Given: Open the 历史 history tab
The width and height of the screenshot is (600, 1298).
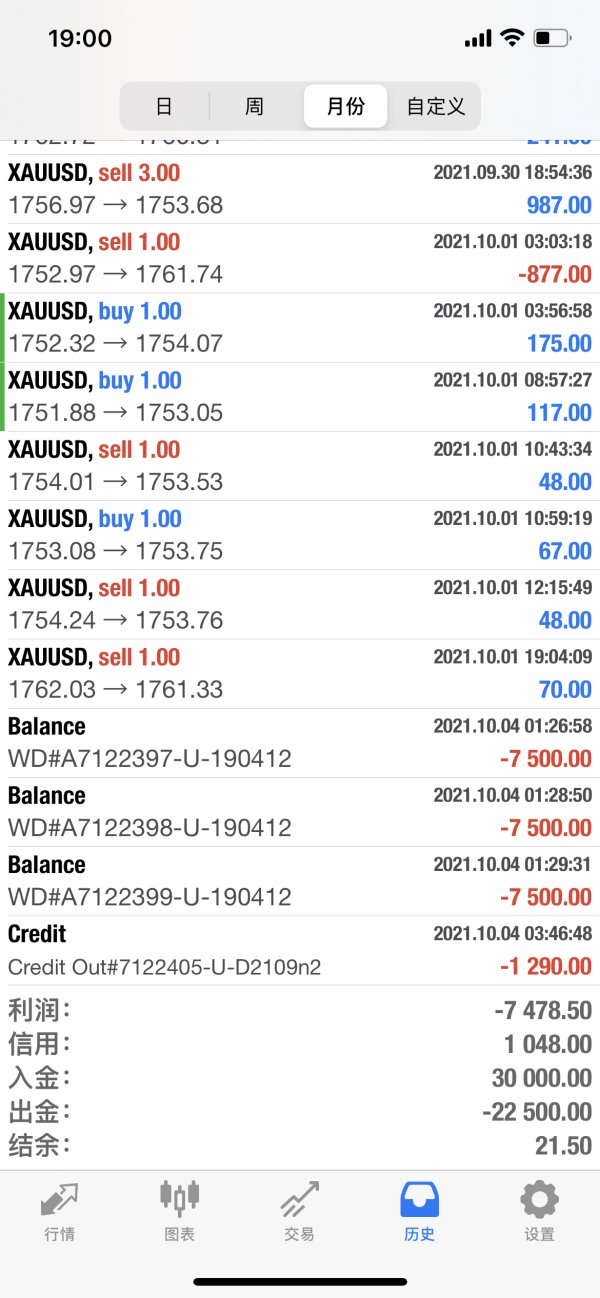Looking at the screenshot, I should [420, 1211].
